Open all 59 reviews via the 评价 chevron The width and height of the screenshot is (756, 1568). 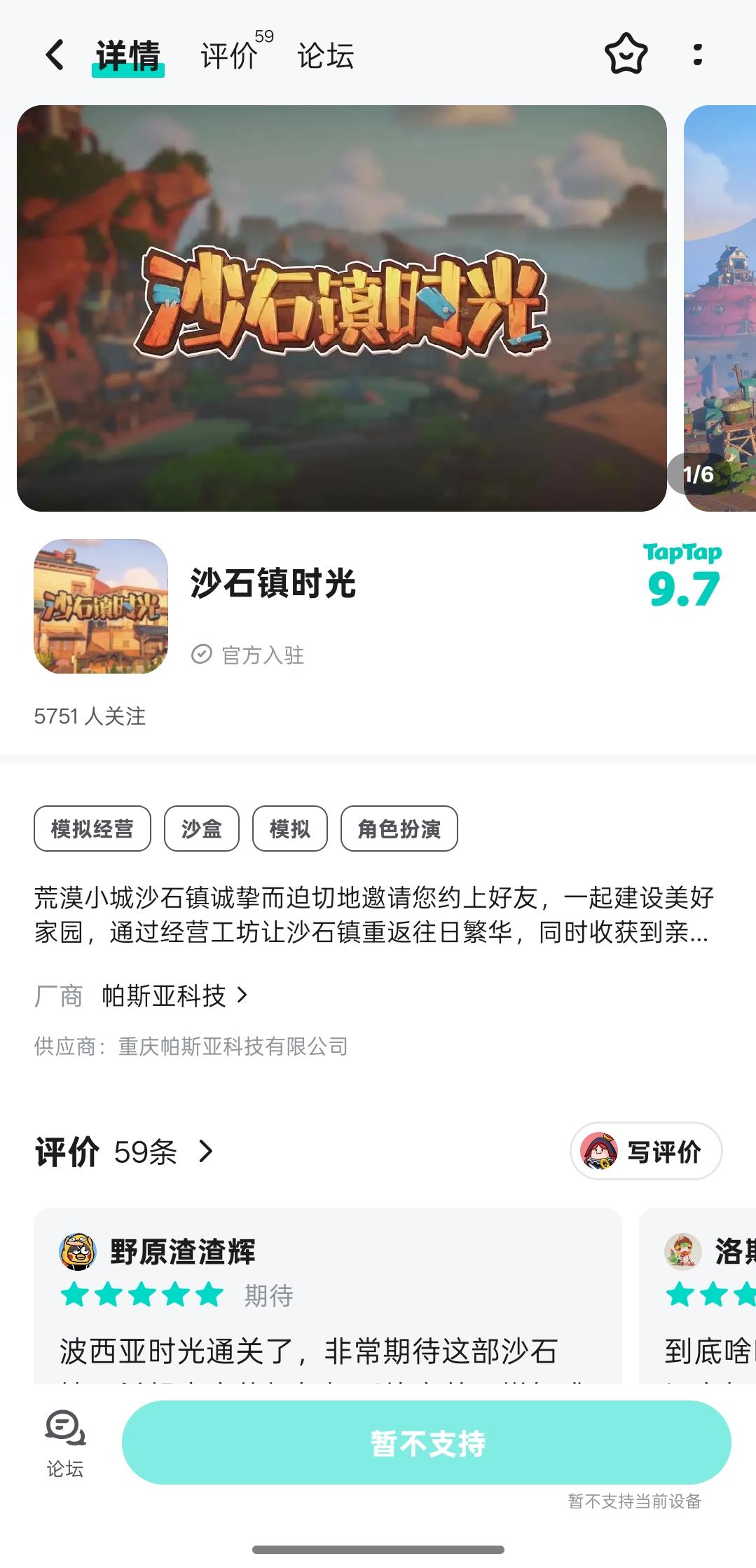click(205, 1151)
